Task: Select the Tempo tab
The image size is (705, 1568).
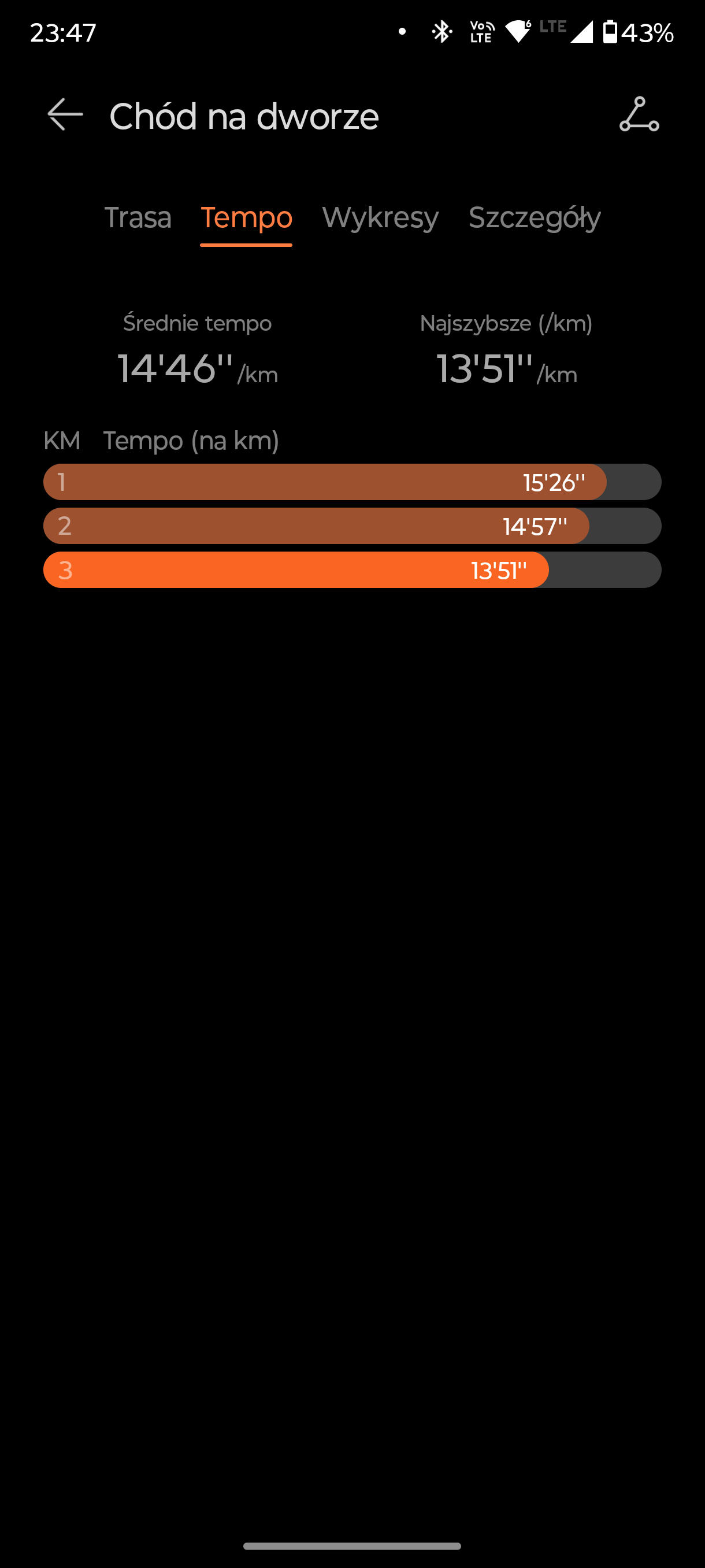Action: pyautogui.click(x=246, y=218)
